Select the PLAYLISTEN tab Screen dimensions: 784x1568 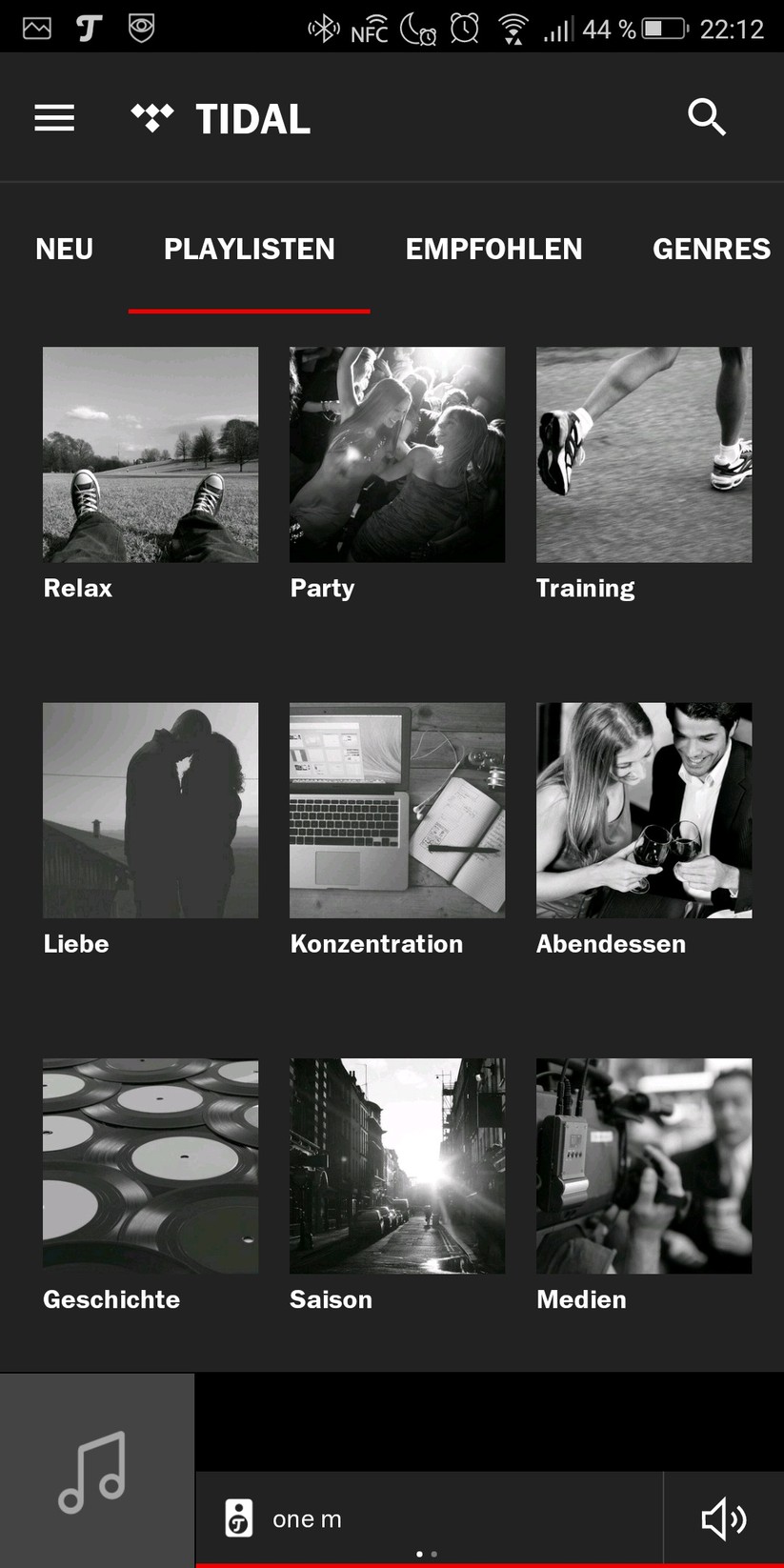(x=249, y=250)
